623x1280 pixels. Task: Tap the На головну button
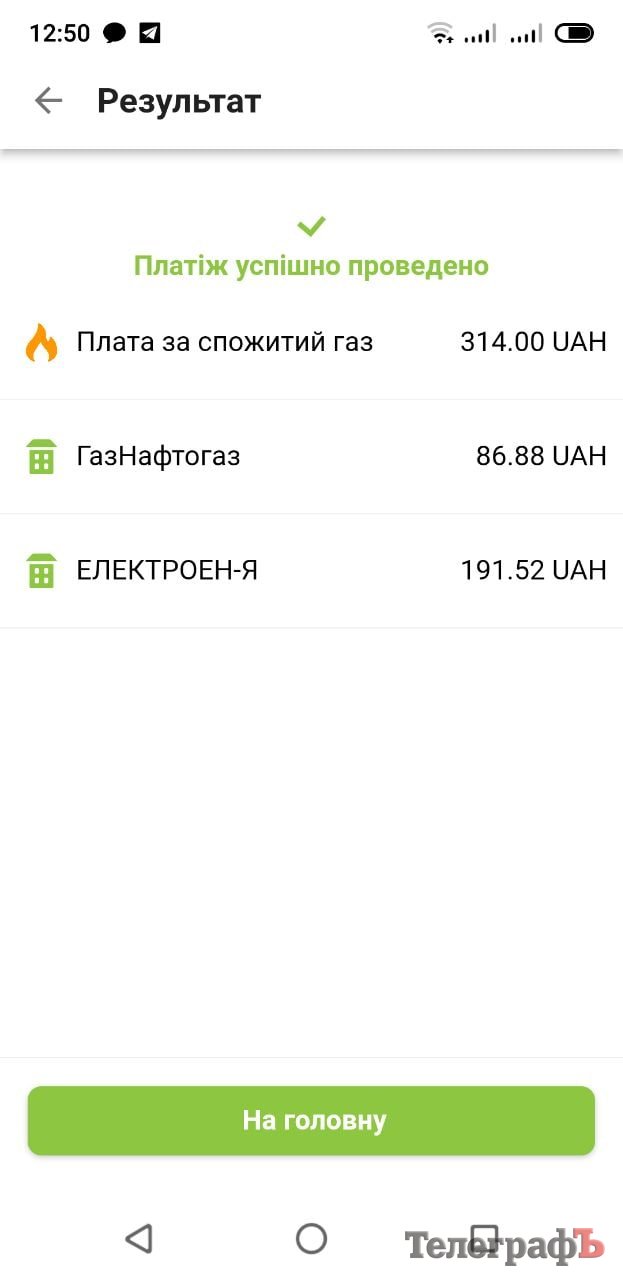click(x=311, y=1120)
